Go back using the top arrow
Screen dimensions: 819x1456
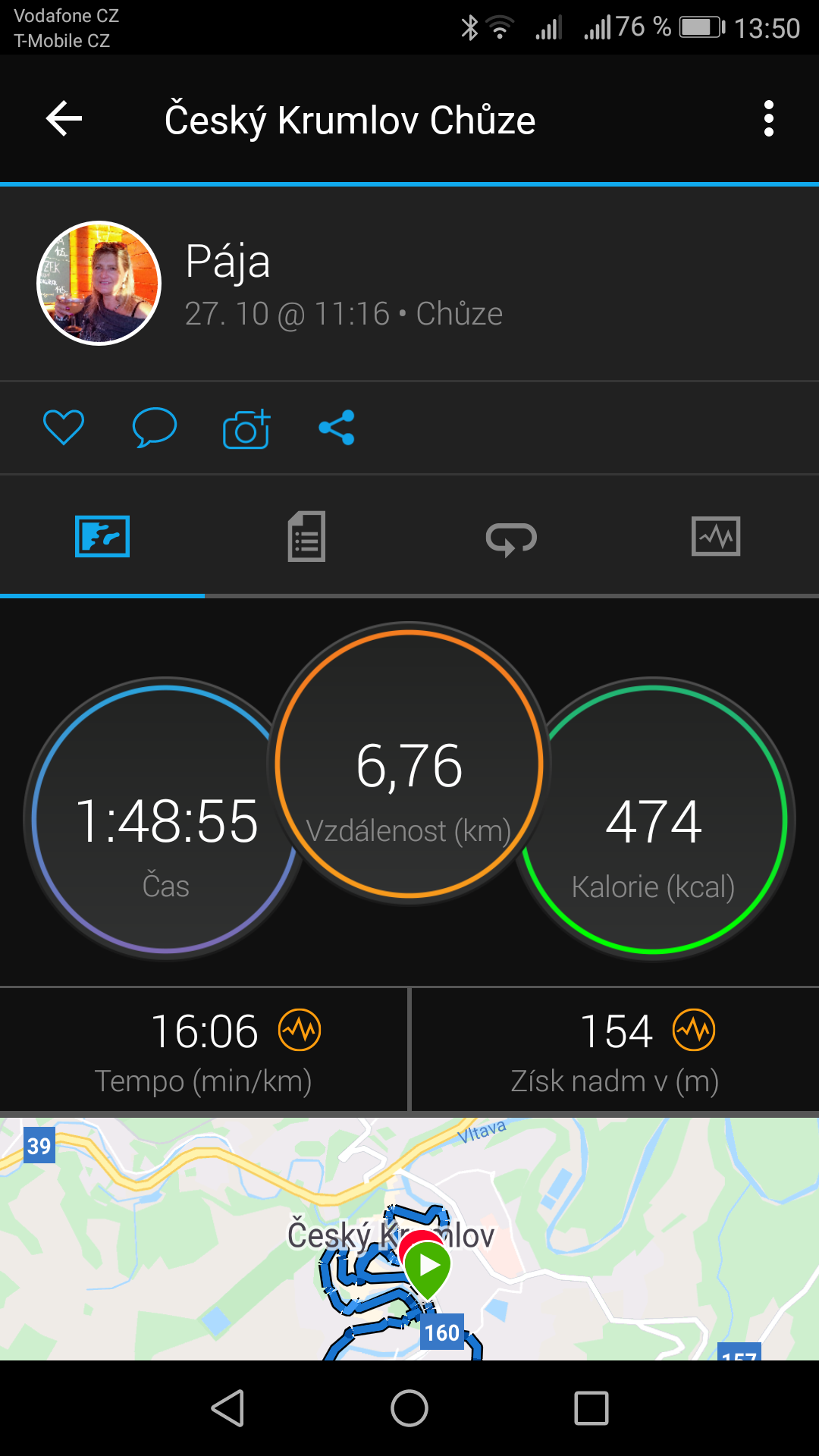pyautogui.click(x=64, y=119)
